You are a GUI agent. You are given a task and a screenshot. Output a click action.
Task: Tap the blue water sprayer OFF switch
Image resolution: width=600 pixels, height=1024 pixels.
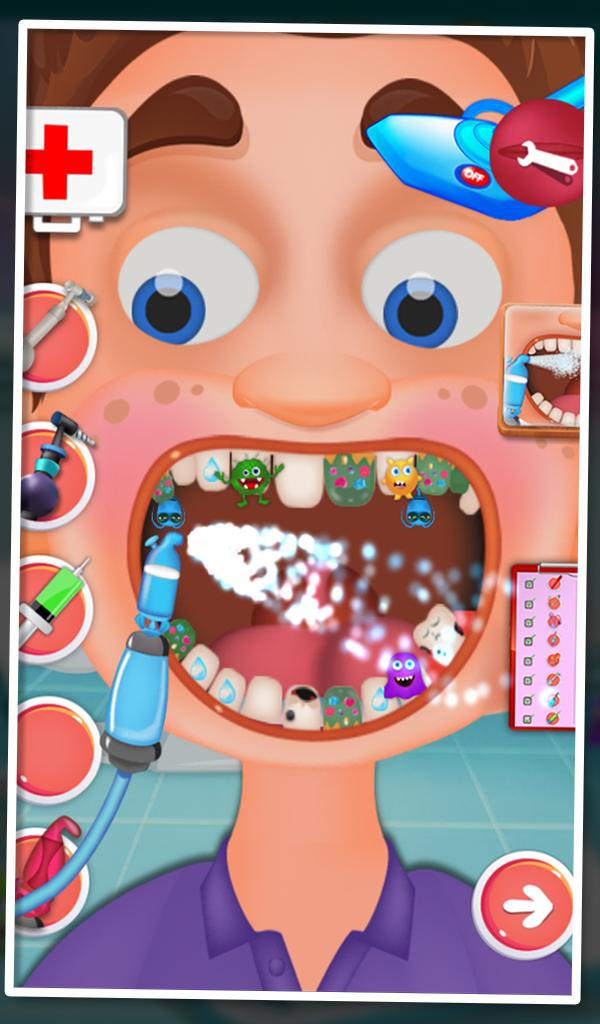pos(469,174)
